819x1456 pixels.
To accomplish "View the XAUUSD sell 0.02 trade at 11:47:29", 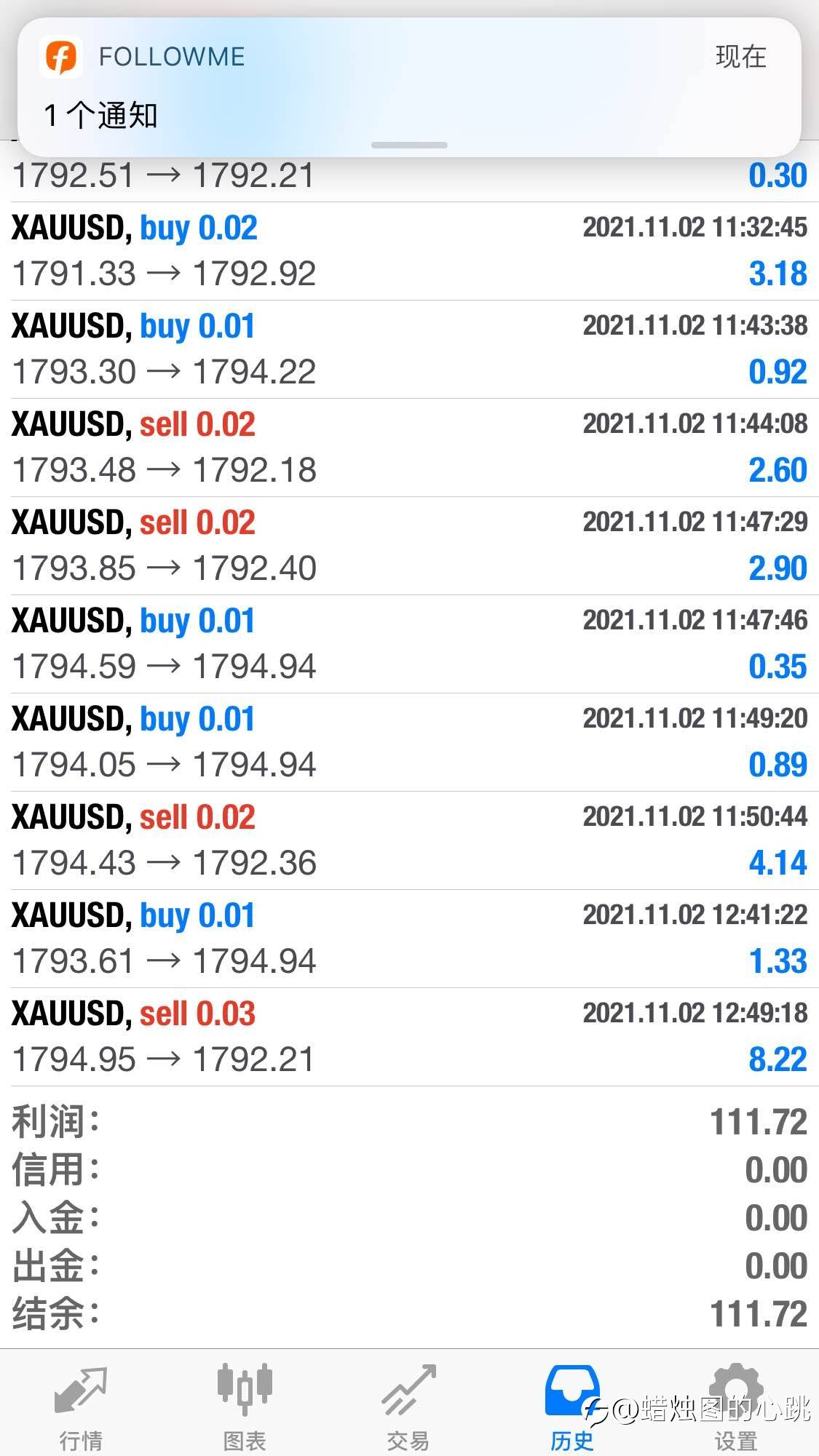I will (x=409, y=546).
